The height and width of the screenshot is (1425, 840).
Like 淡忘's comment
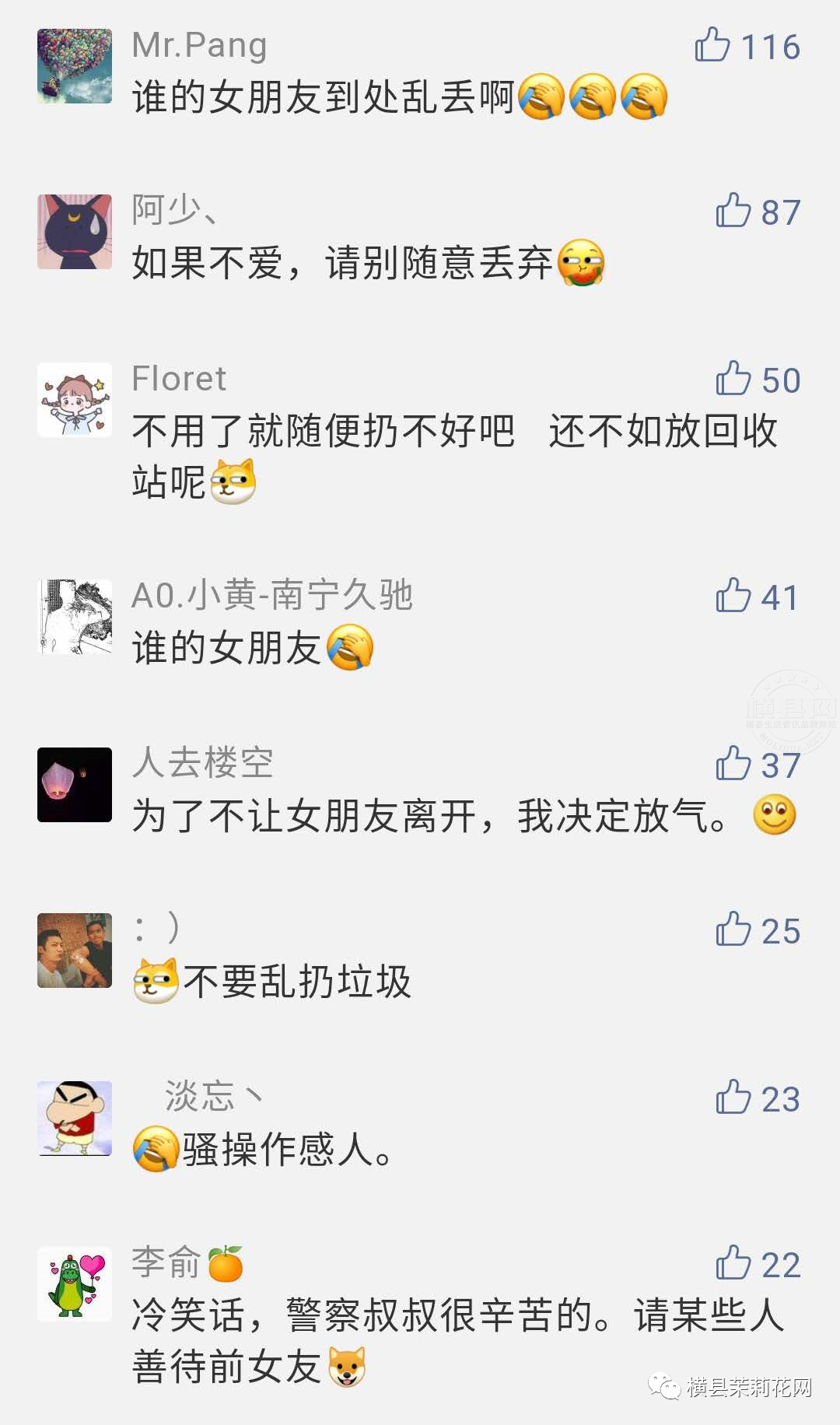click(x=733, y=1098)
